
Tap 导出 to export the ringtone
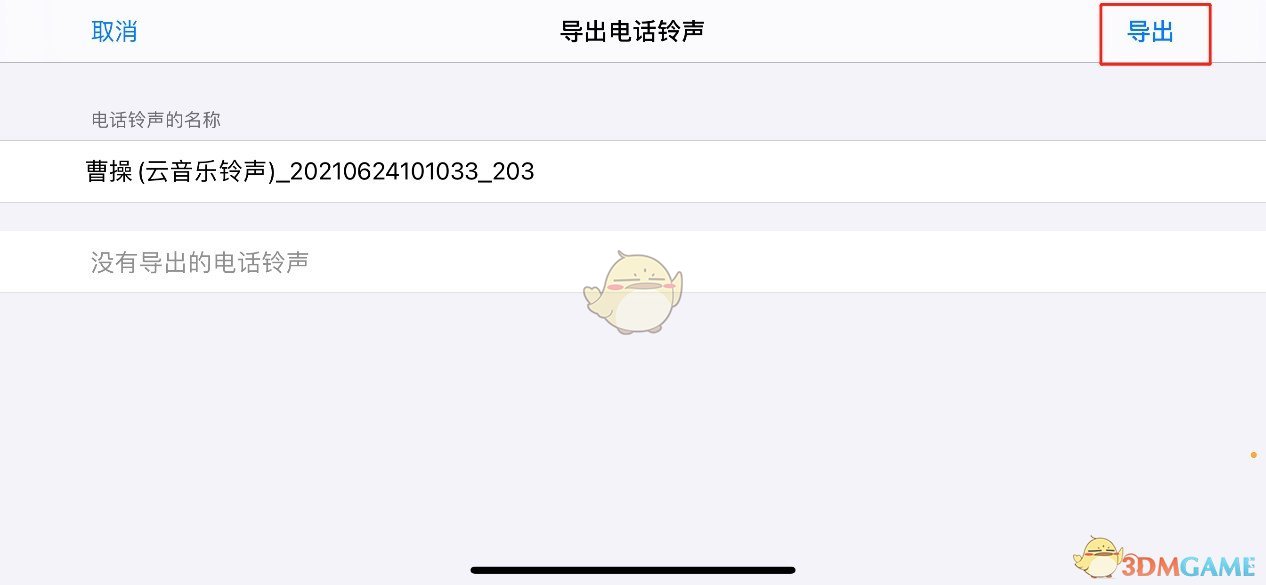[x=1150, y=32]
